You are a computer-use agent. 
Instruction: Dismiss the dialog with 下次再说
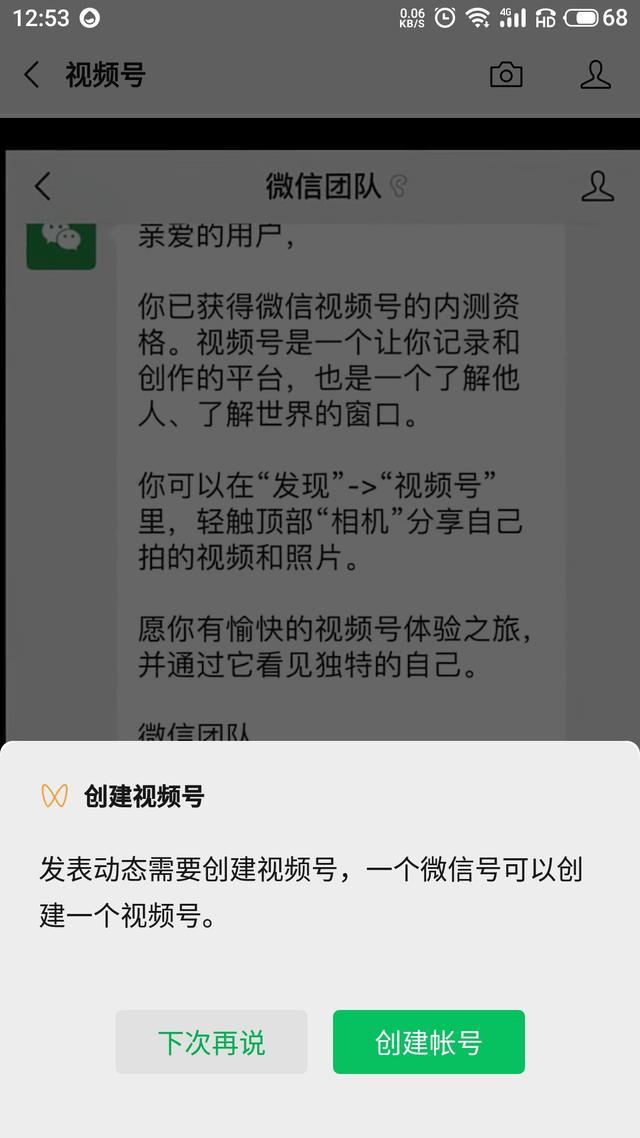point(211,1042)
